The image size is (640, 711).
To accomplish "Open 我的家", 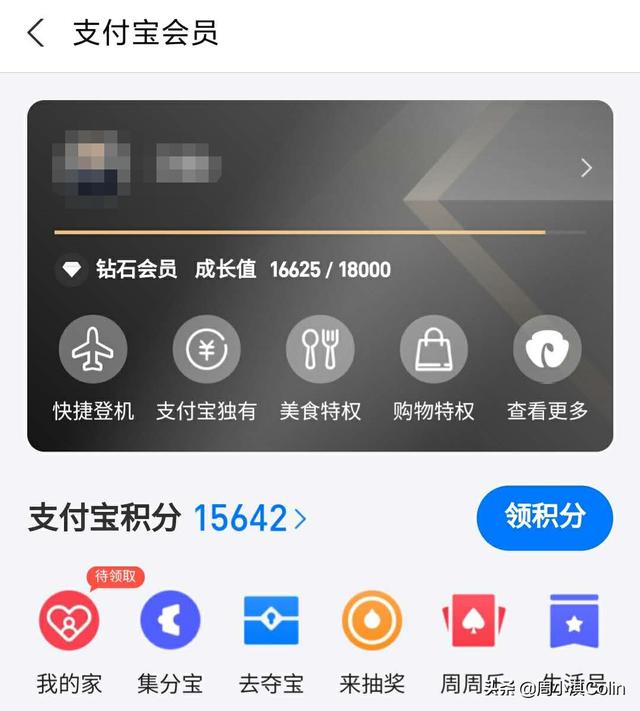I will 69,621.
